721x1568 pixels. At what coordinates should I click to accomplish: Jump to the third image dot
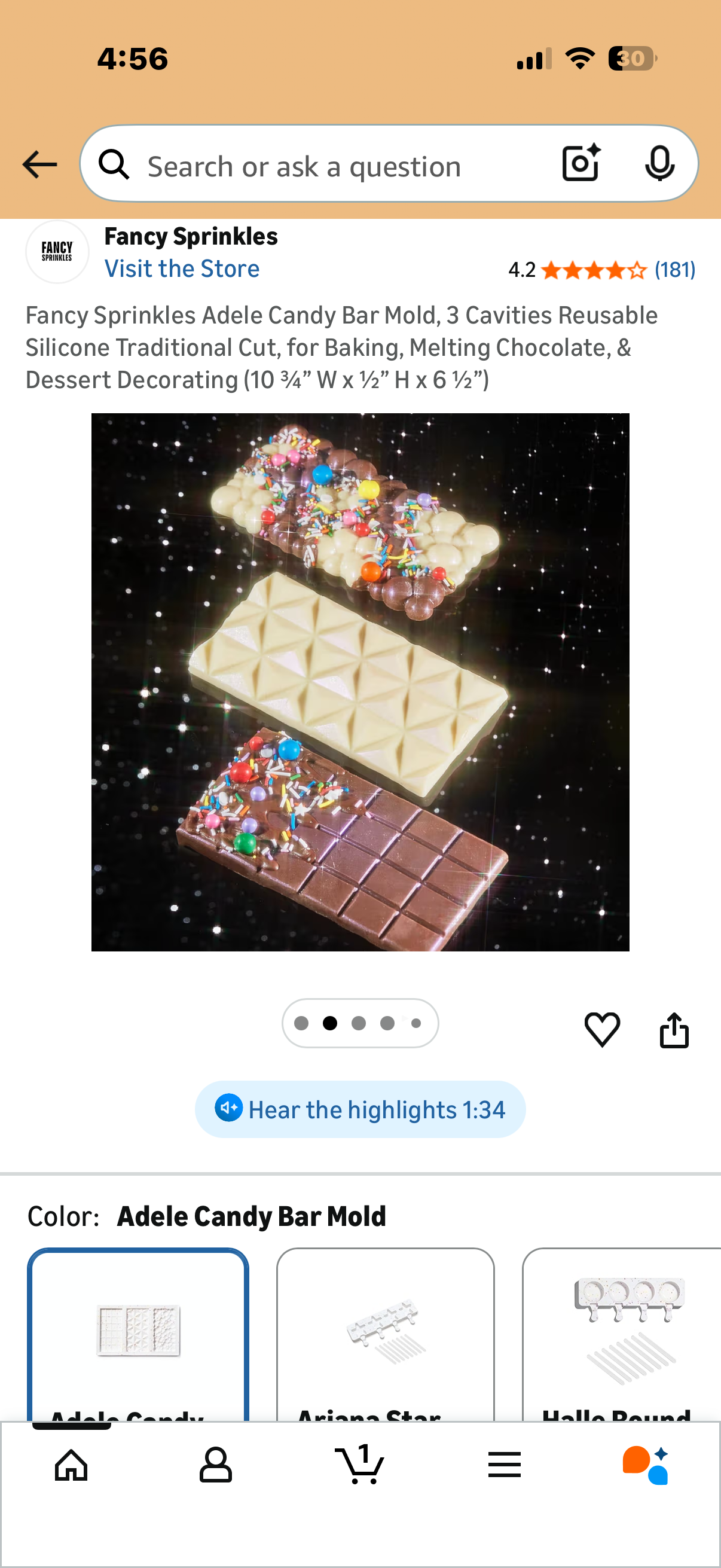point(358,1023)
